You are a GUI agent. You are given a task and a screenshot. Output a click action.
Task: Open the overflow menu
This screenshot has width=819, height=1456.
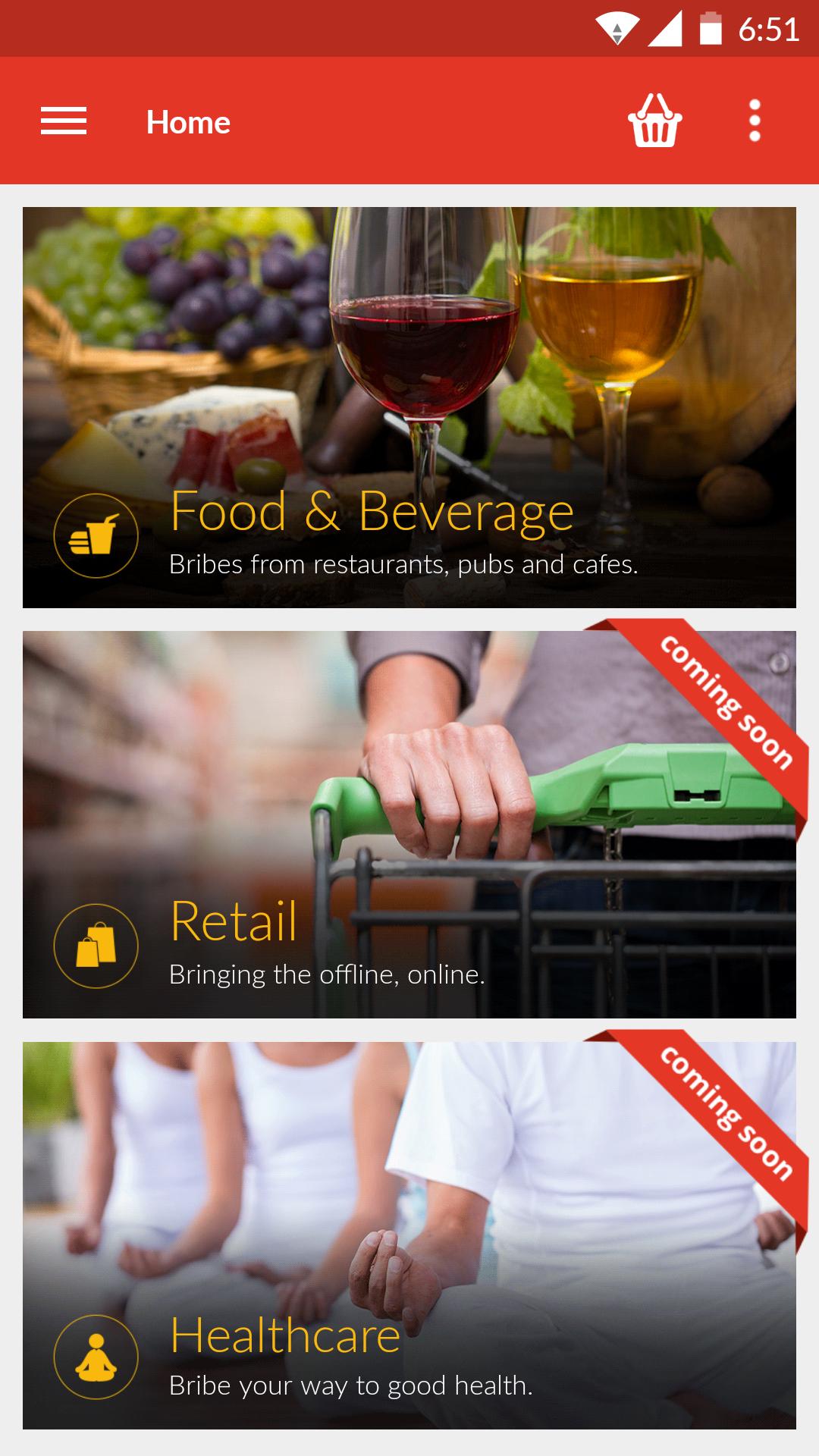[754, 121]
